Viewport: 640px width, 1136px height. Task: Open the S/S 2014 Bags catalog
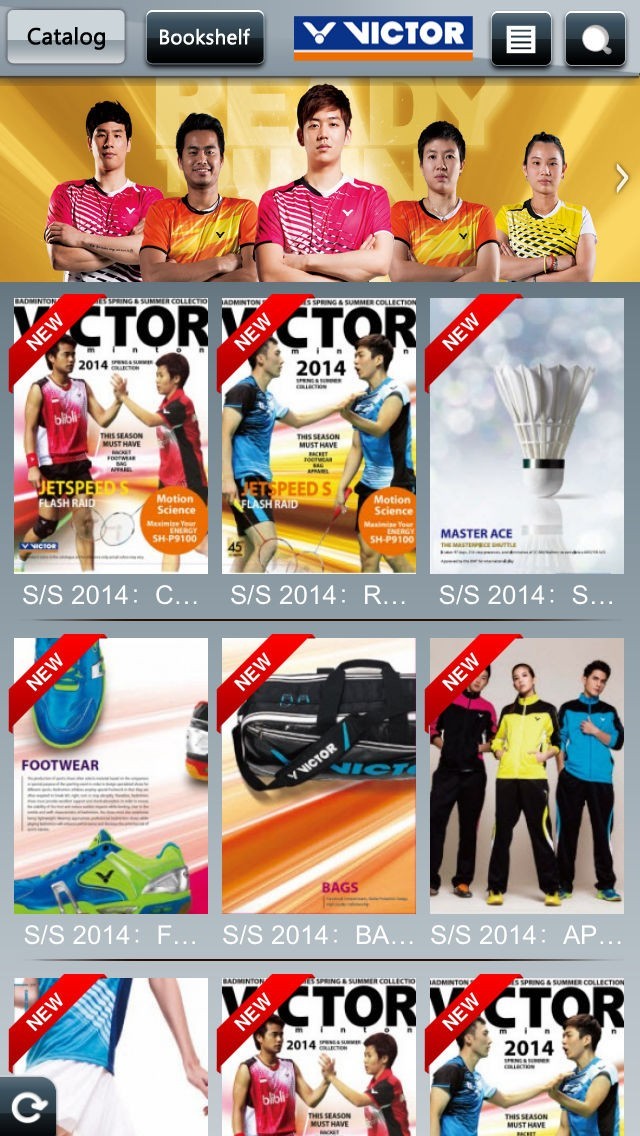click(x=319, y=775)
